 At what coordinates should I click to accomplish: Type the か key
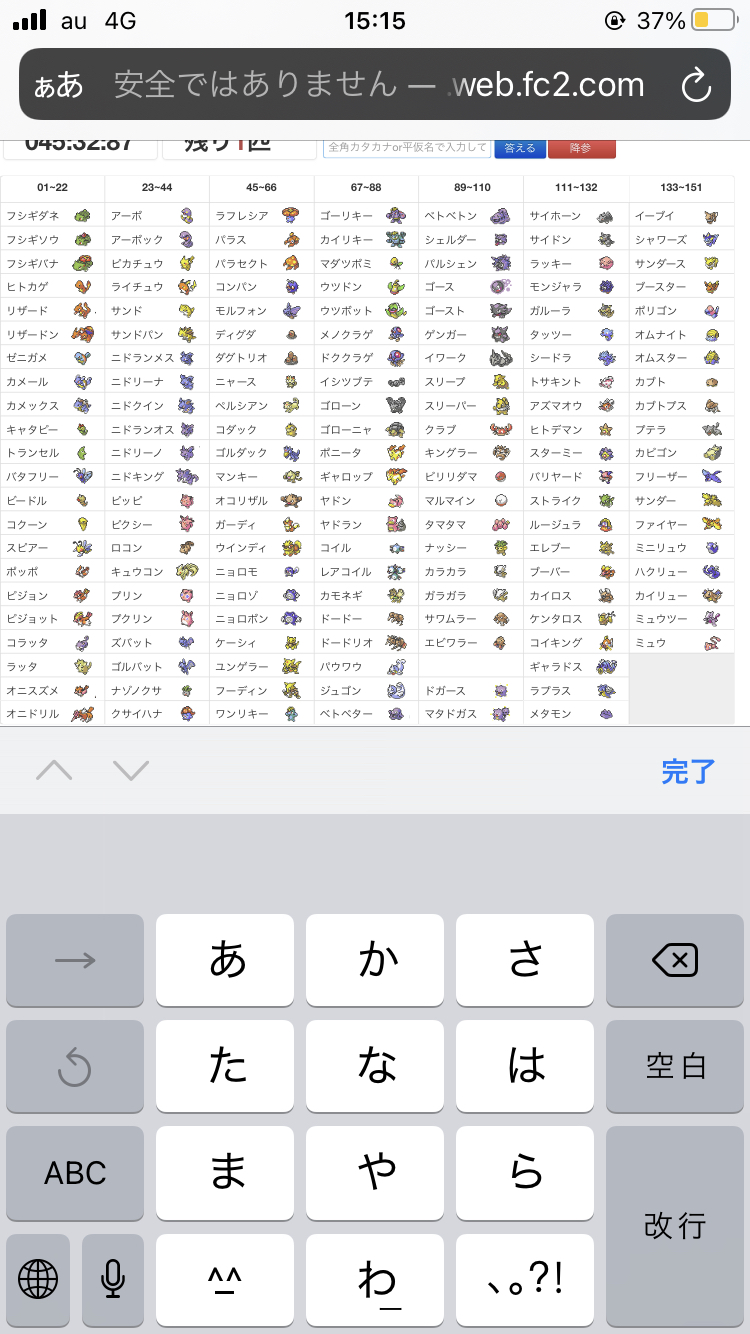[x=375, y=960]
